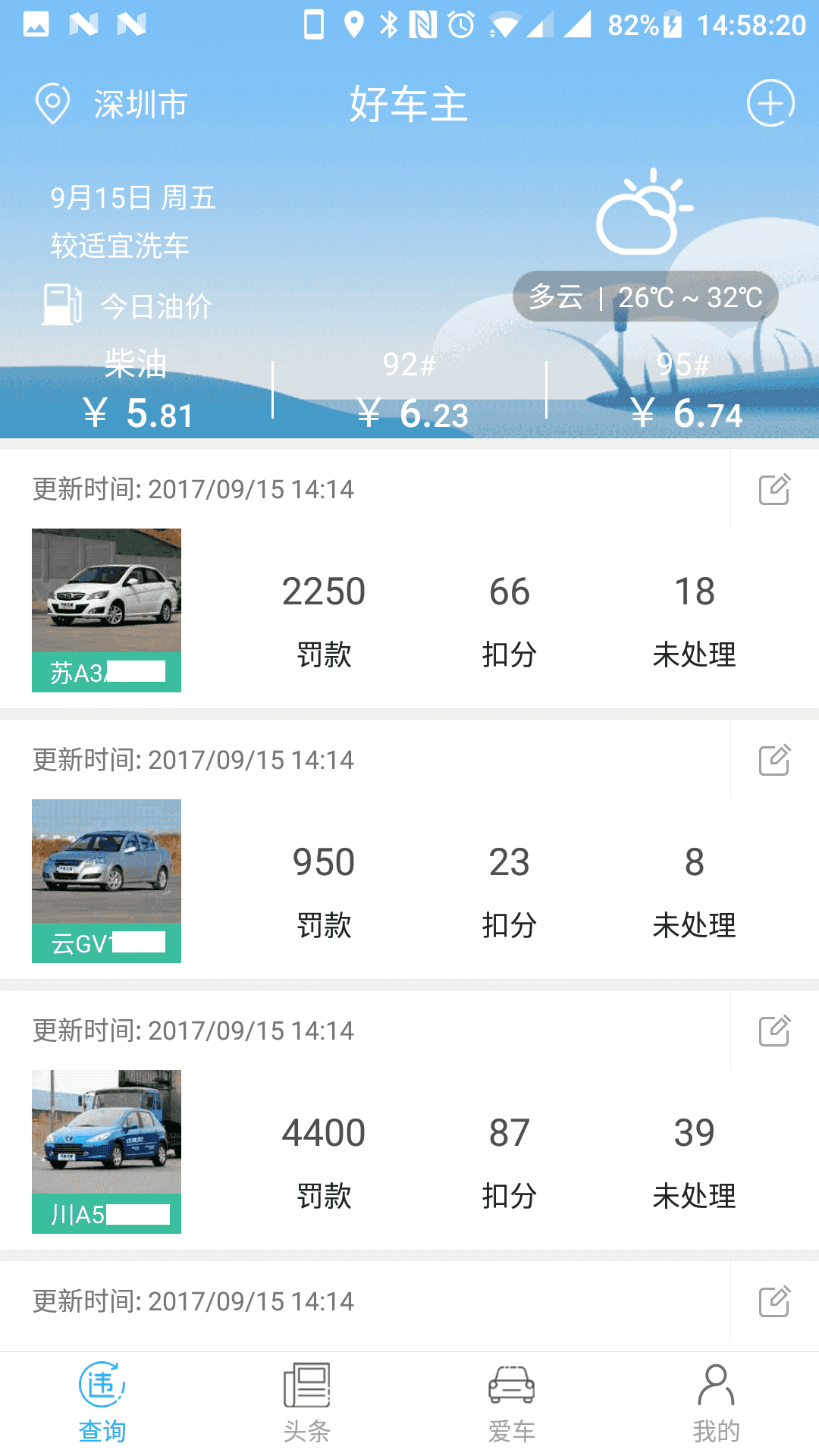The height and width of the screenshot is (1456, 819).
Task: Open violation details for 苏A3 car
Action: point(409,610)
